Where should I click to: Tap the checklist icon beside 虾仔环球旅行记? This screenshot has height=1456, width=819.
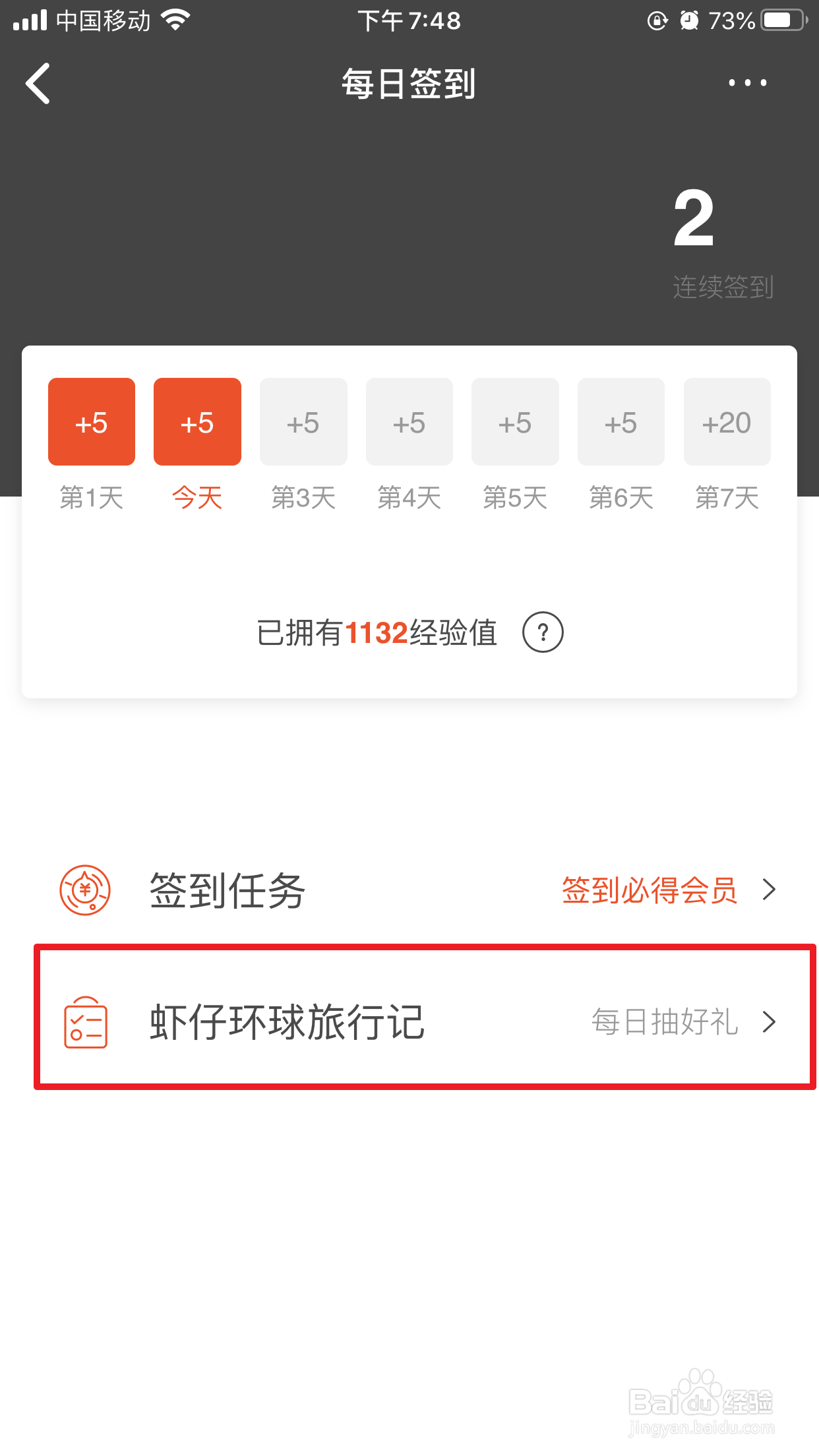86,1023
